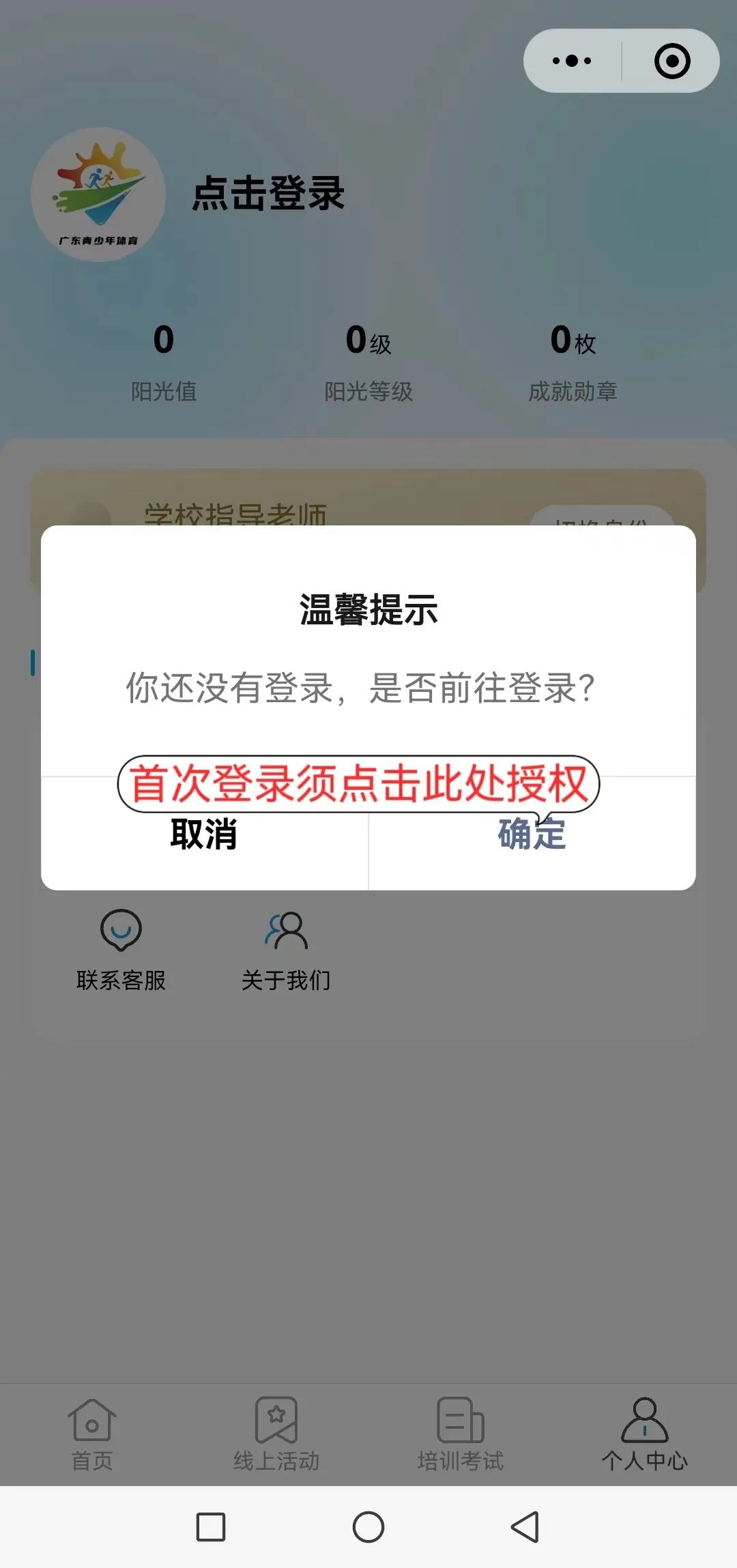Open the mini program three-dot menu
The image size is (737, 1568).
[572, 61]
